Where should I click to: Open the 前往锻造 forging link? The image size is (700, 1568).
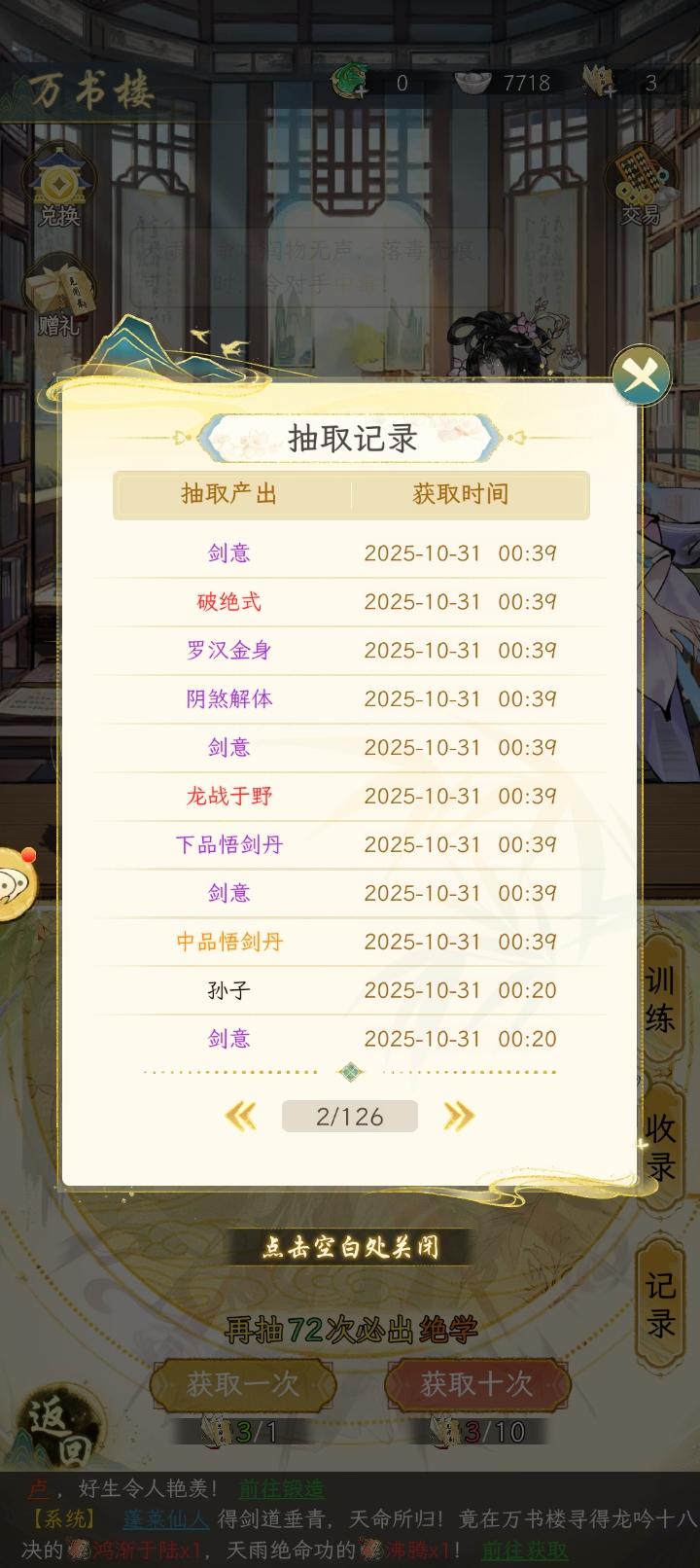(x=278, y=1489)
